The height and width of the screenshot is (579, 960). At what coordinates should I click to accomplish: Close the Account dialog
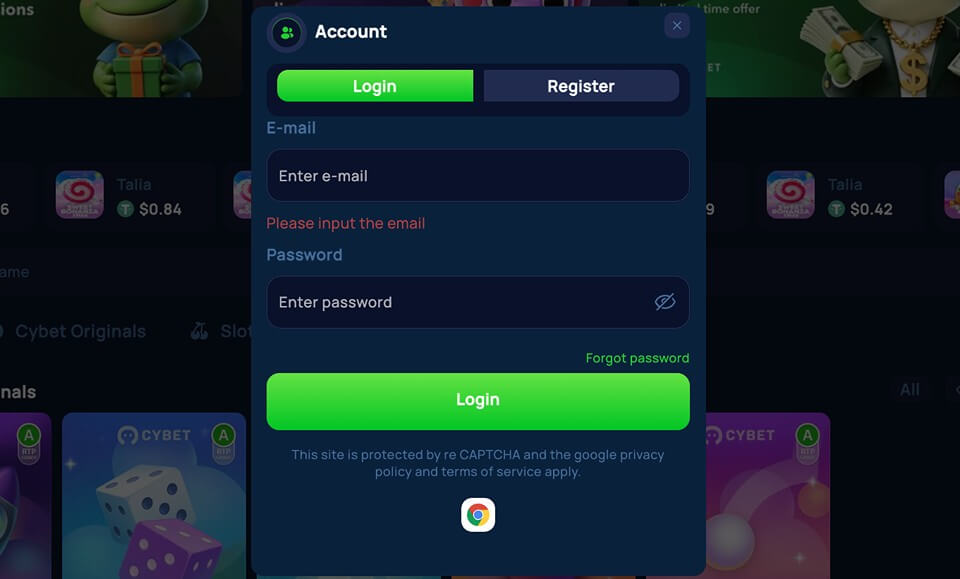tap(677, 26)
